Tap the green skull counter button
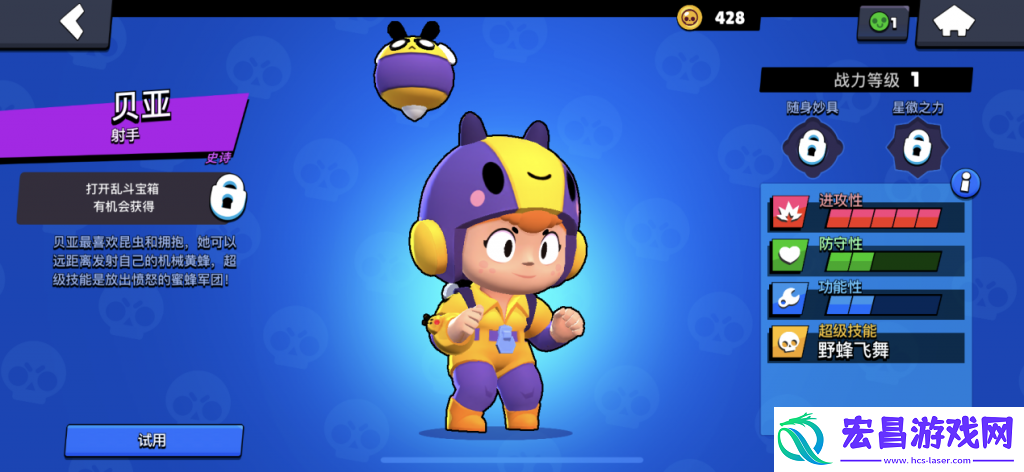1024x472 pixels. tap(882, 22)
